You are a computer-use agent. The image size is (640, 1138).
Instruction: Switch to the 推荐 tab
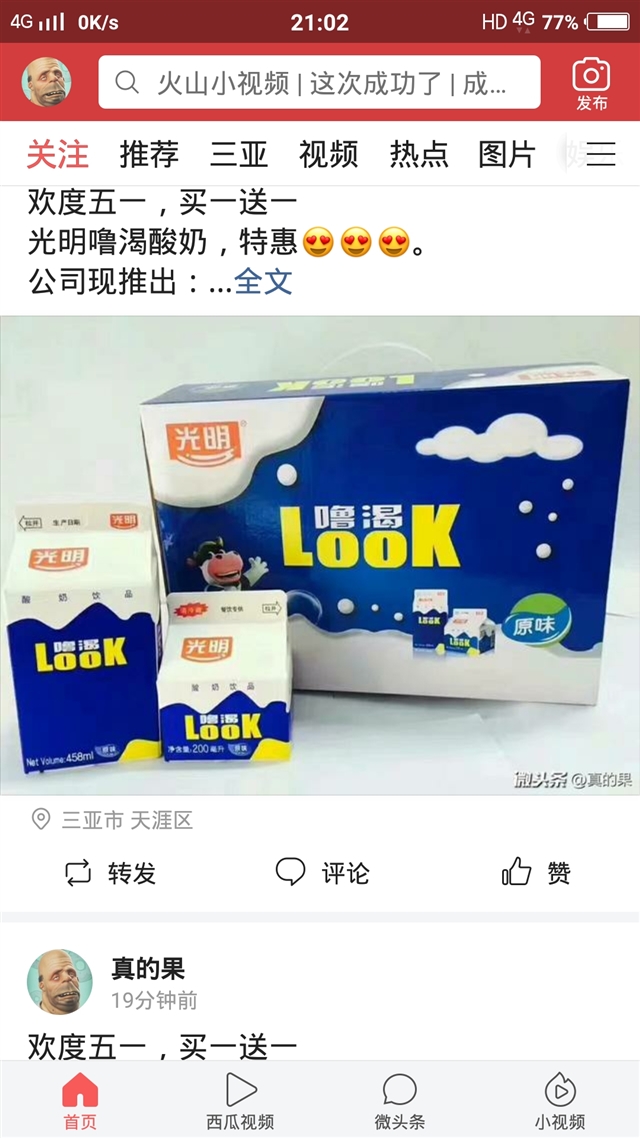[149, 154]
